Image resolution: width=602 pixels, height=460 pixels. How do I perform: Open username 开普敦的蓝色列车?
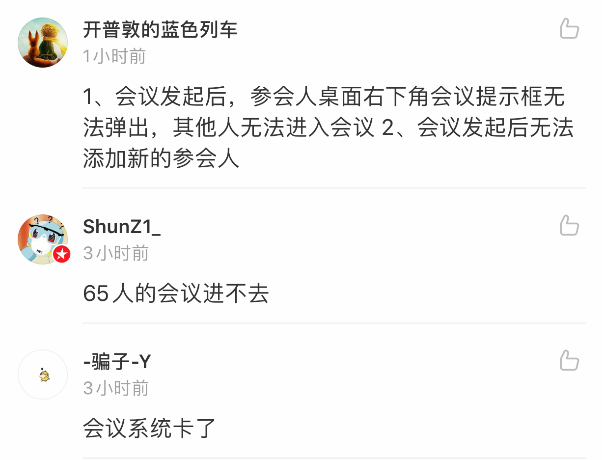pyautogui.click(x=160, y=29)
